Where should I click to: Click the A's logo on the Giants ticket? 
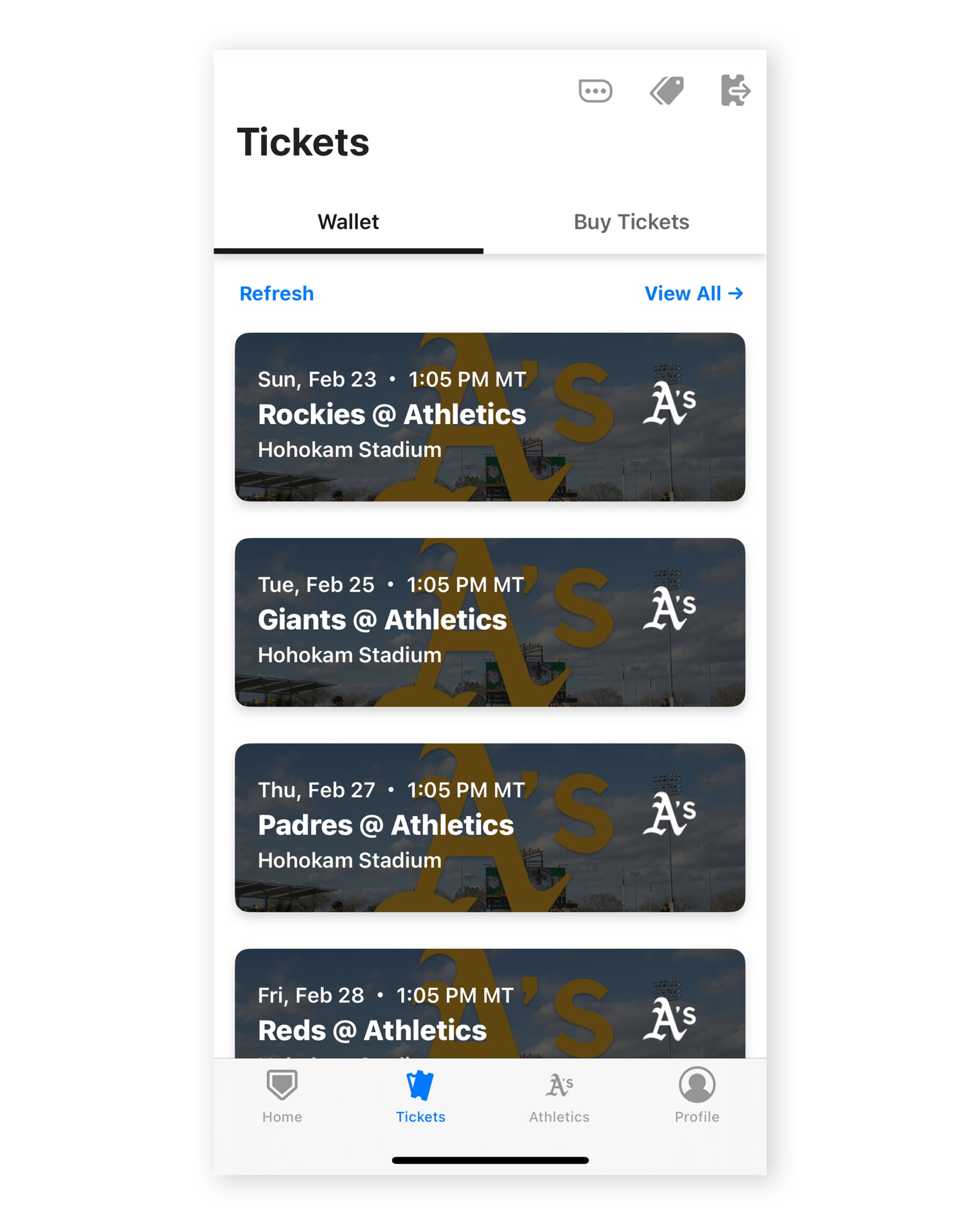pos(673,610)
